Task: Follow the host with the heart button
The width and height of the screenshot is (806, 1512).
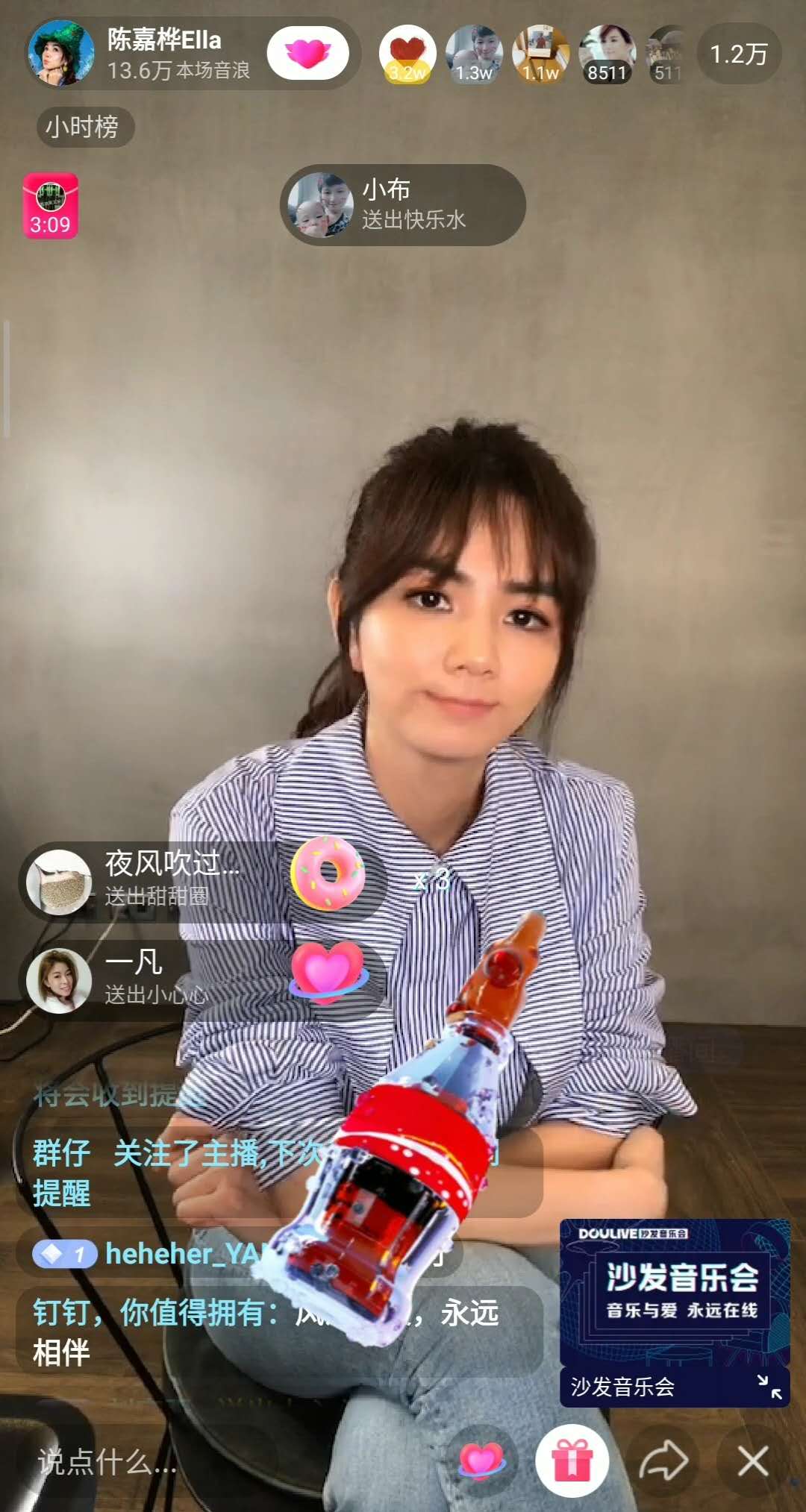Action: click(308, 54)
